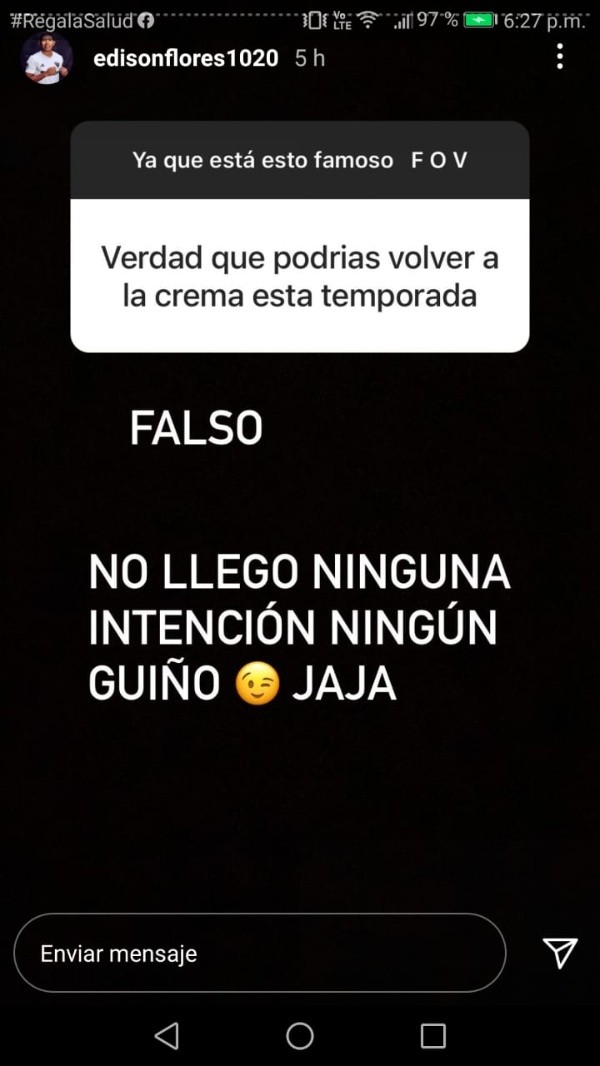Open edisonflores1020's profile picture
The width and height of the screenshot is (600, 1066).
[47, 59]
